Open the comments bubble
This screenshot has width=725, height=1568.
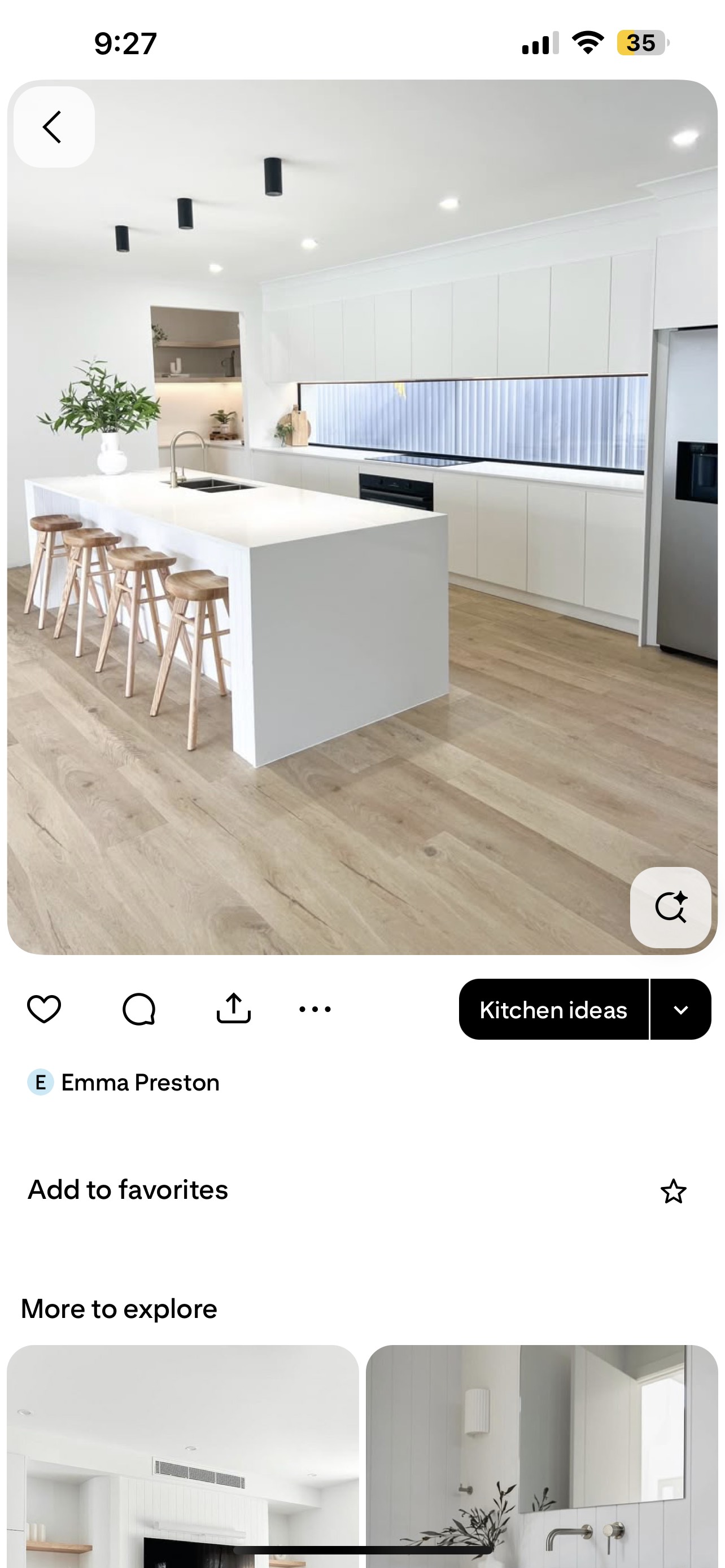pos(139,1009)
